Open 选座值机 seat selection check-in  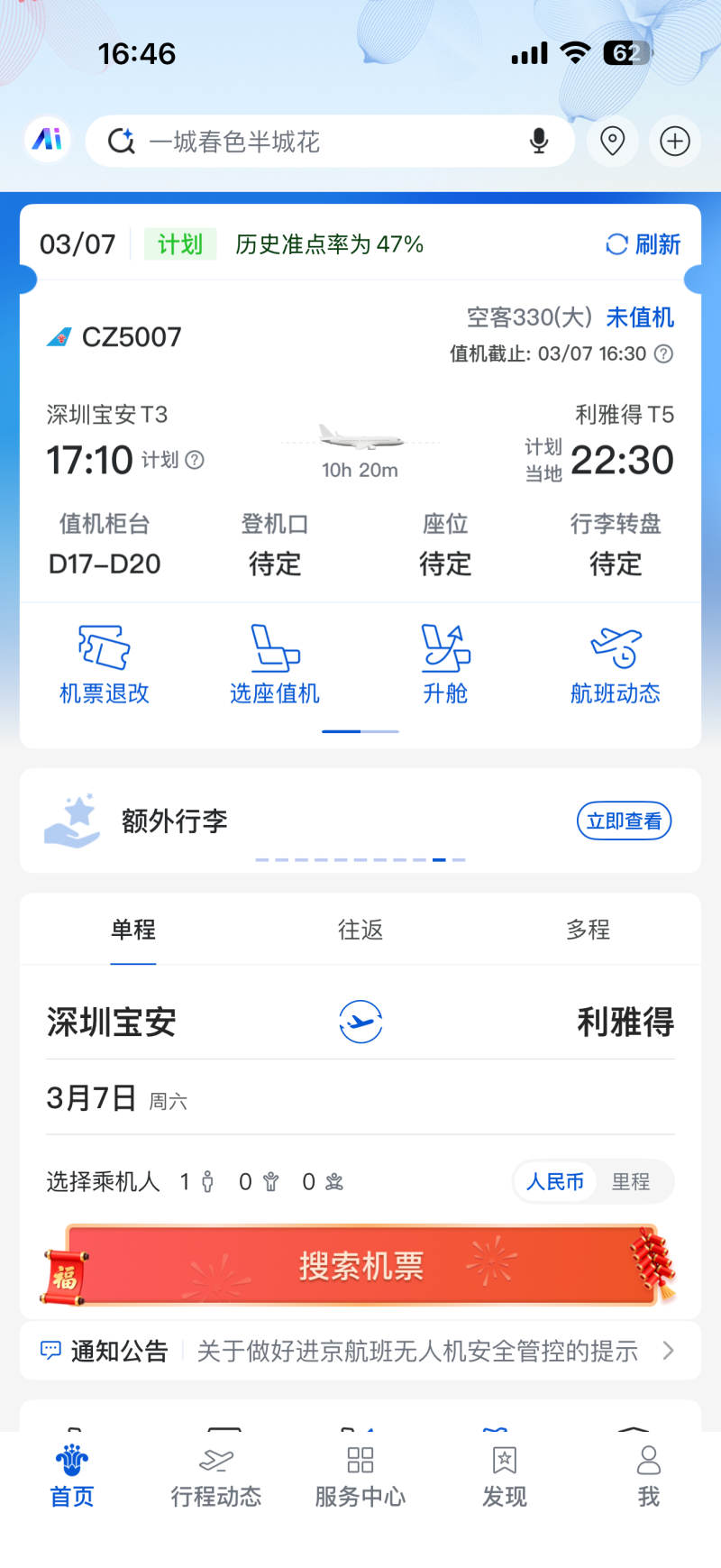(x=275, y=665)
